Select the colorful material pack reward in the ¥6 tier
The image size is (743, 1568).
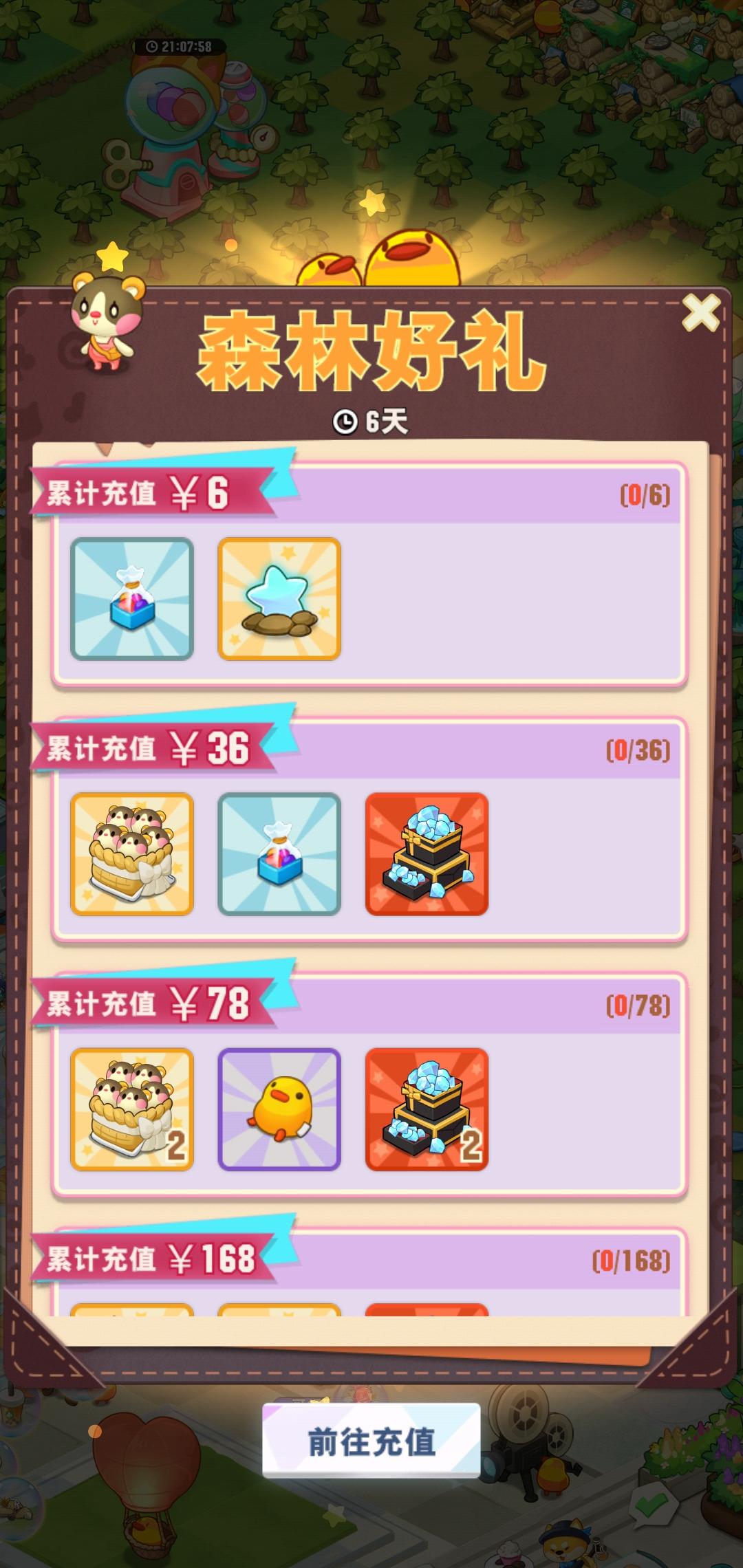(132, 598)
